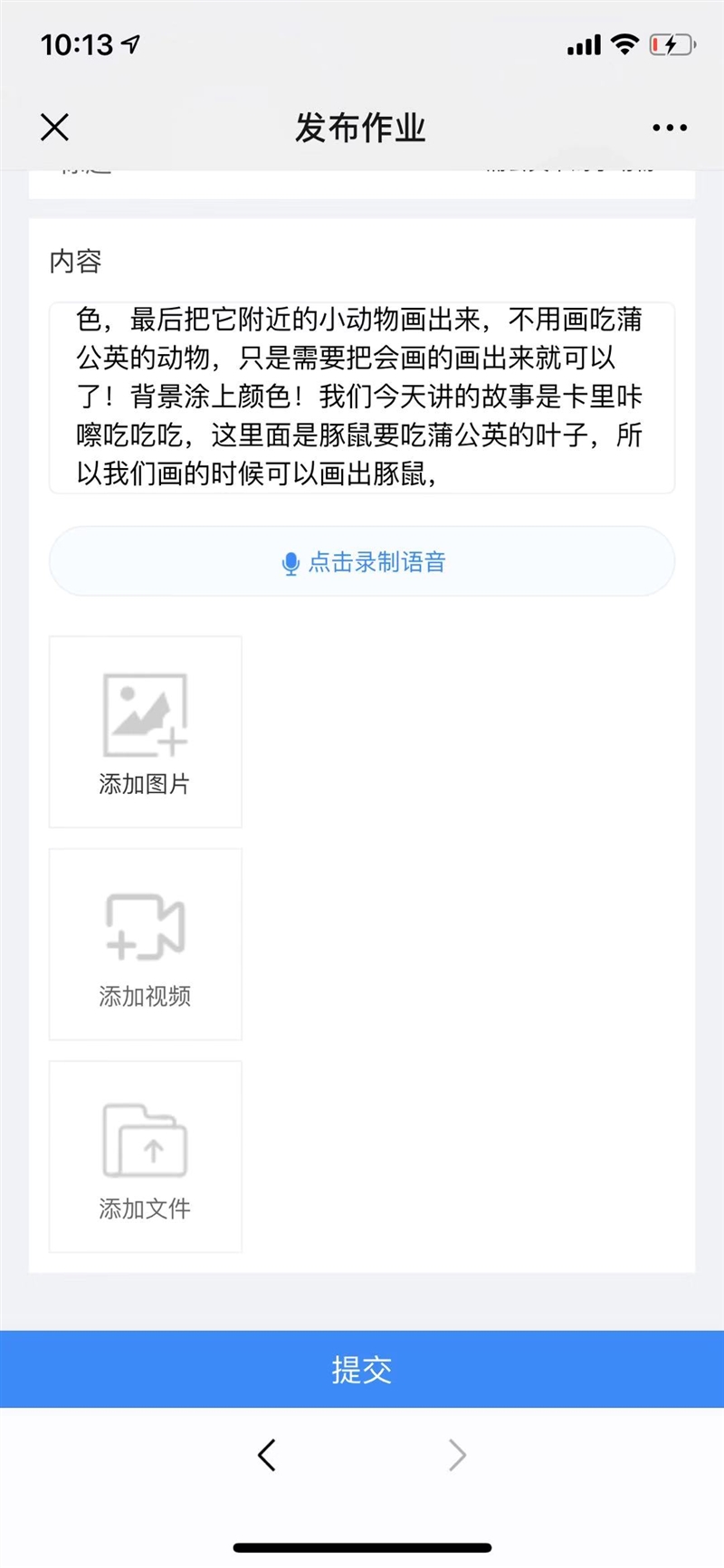This screenshot has width=724, height=1568.
Task: Close the 发布作业 page with the X
Action: pos(54,127)
